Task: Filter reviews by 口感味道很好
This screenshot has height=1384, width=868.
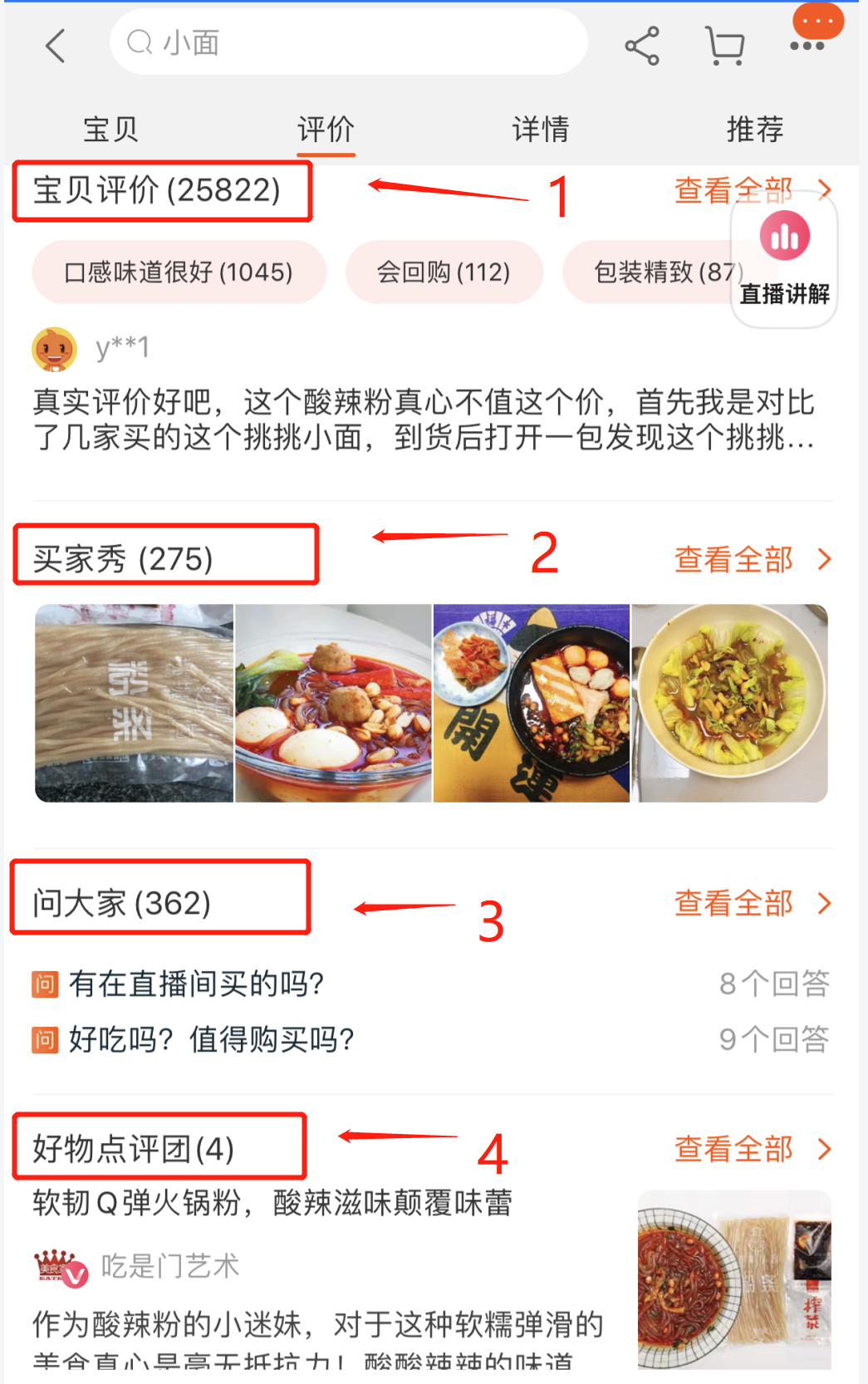Action: click(179, 272)
